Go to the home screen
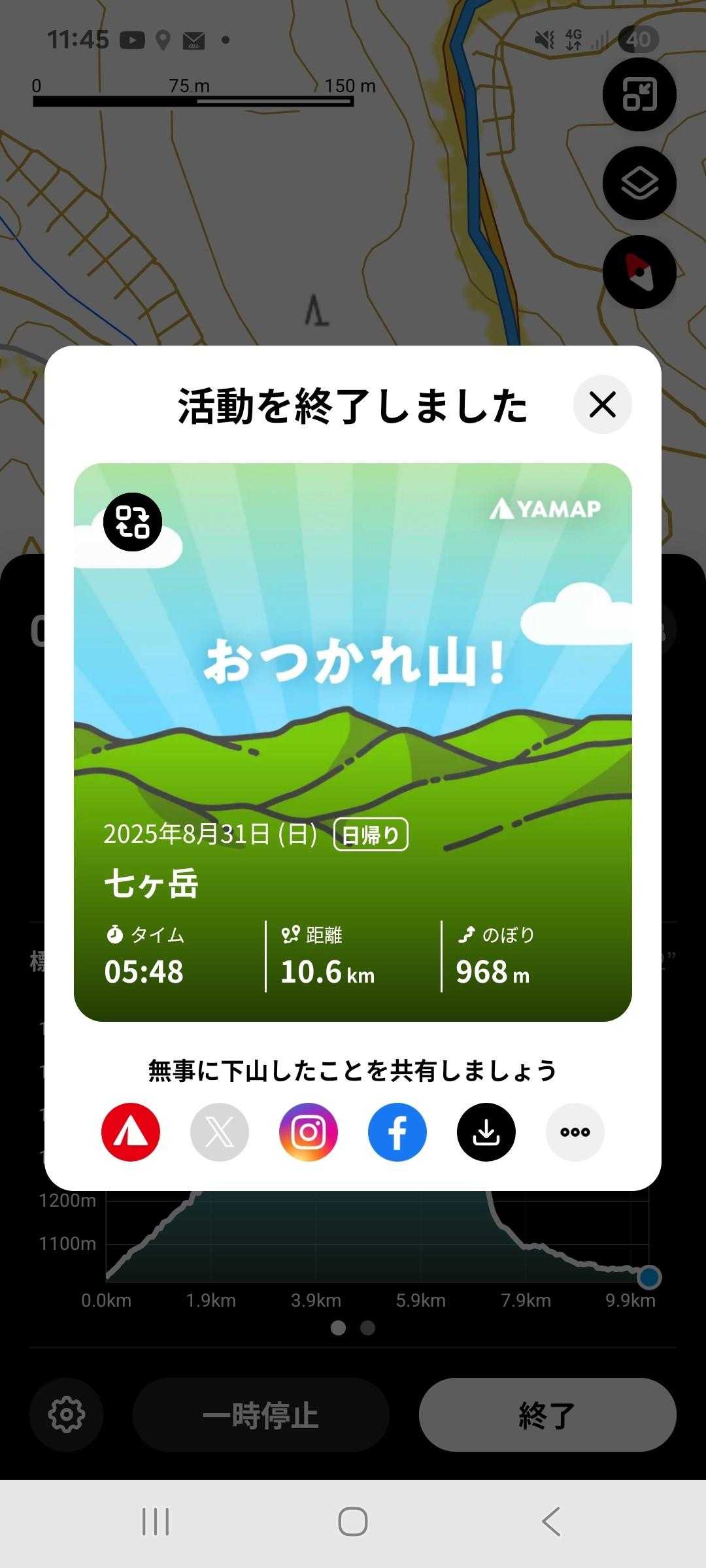 [x=353, y=1522]
